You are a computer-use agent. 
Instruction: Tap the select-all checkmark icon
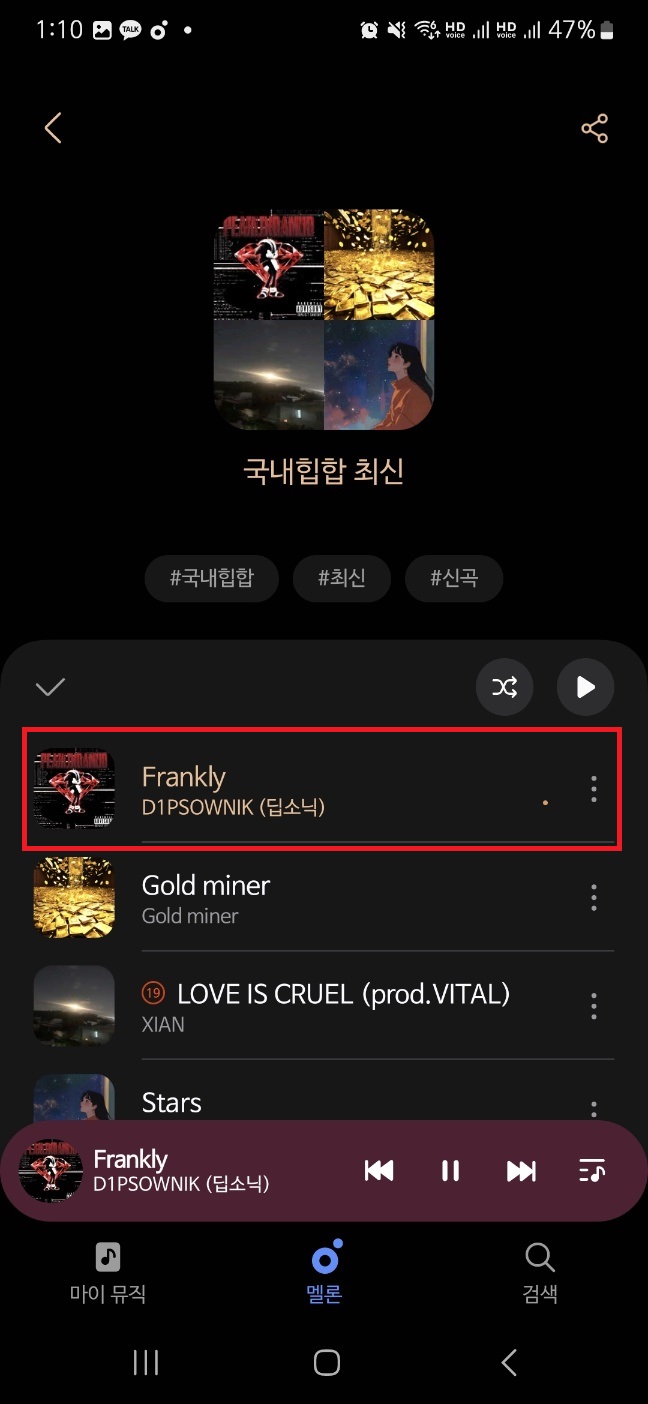pyautogui.click(x=50, y=687)
